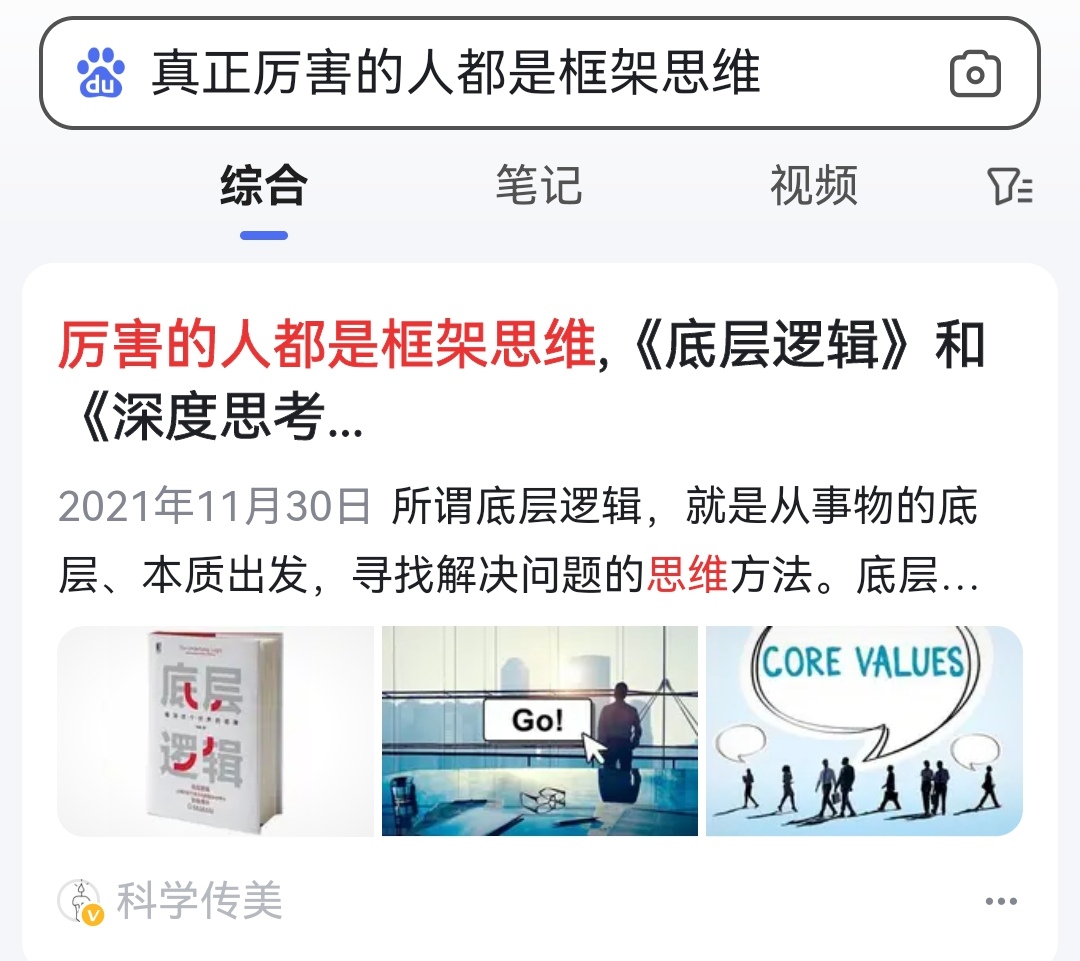Select the 综合 tab
The width and height of the screenshot is (1080, 961).
pos(264,186)
